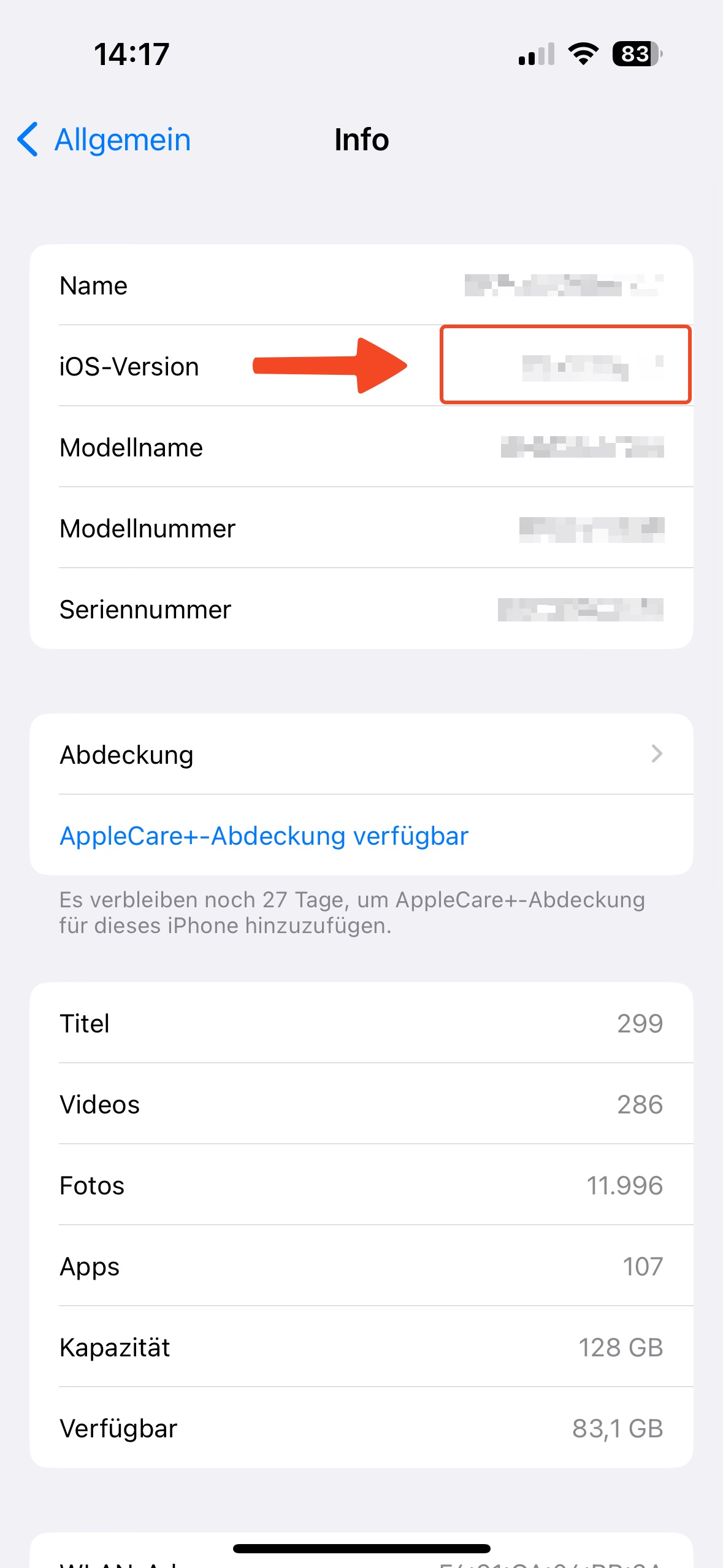Go back to Allgemein settings
The image size is (723, 1568).
pyautogui.click(x=104, y=140)
